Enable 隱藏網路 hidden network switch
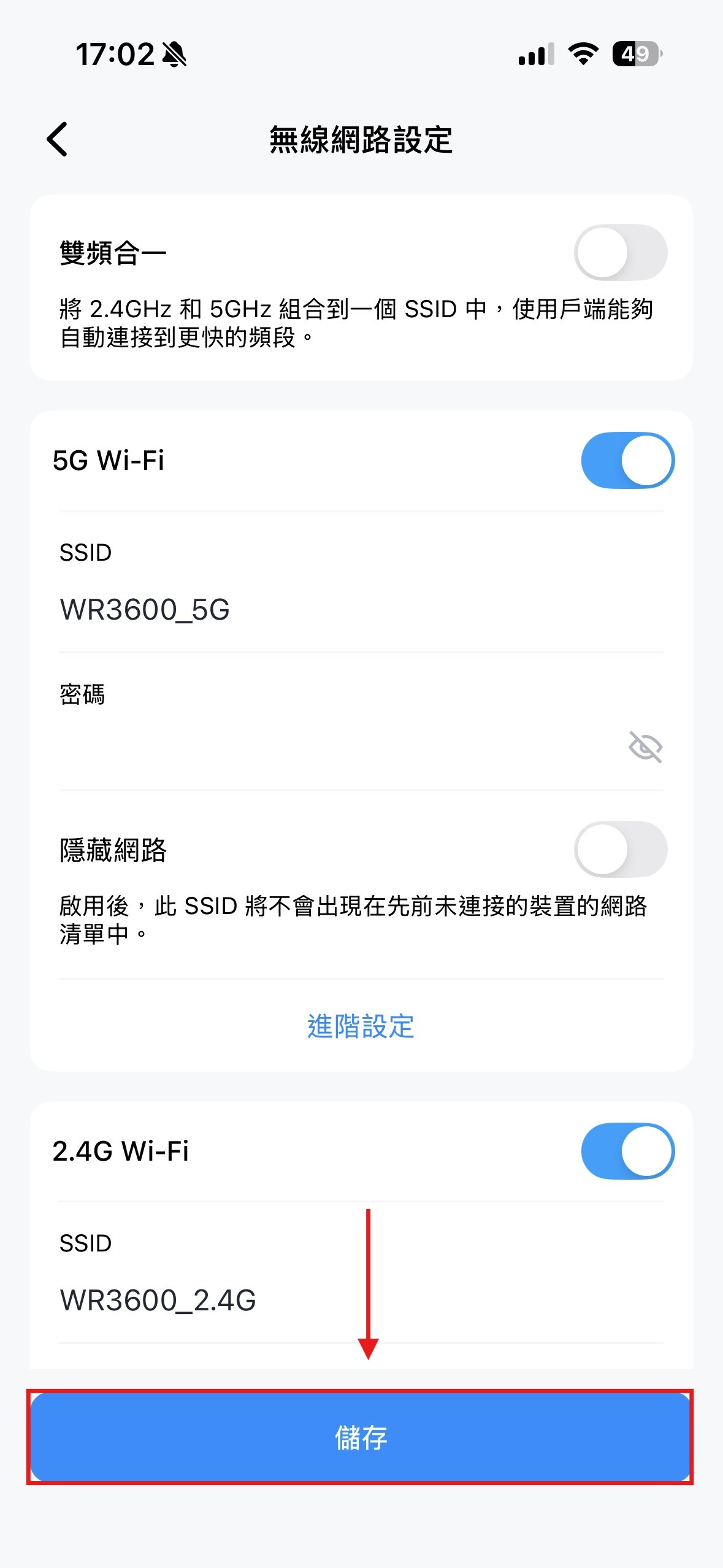The height and width of the screenshot is (1568, 723). pos(620,849)
